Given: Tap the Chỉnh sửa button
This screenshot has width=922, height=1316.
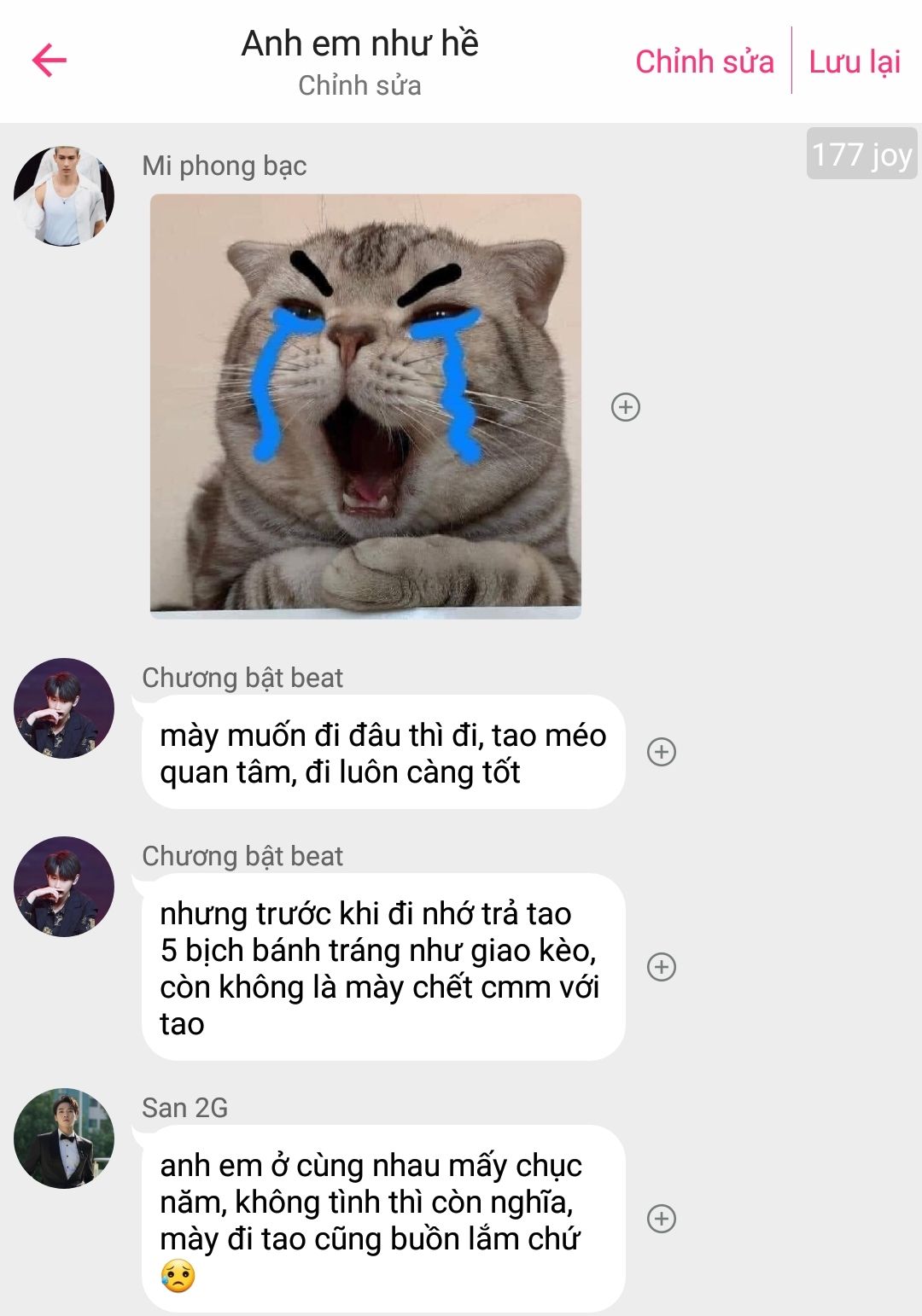Looking at the screenshot, I should (704, 61).
